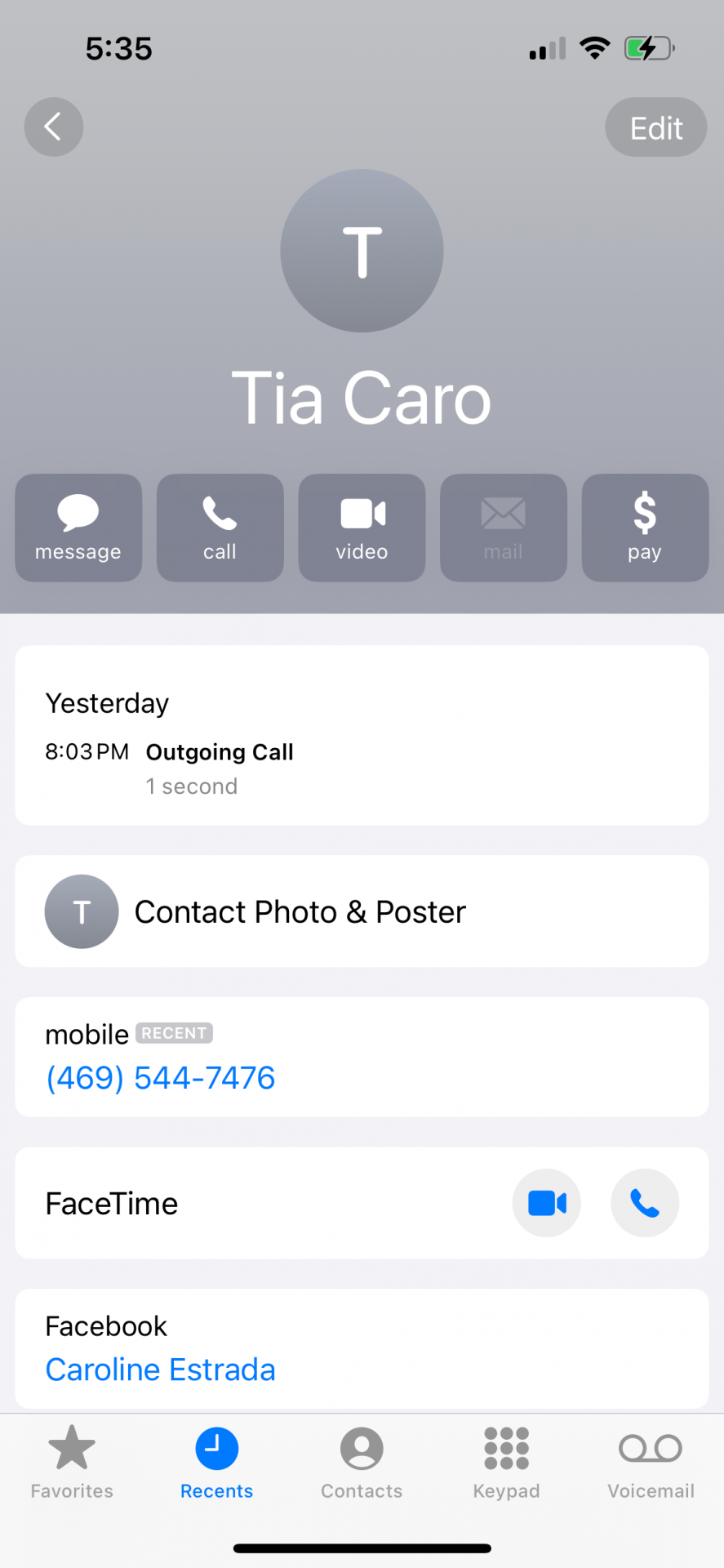Screen dimensions: 724x1568
Task: Send a message to Tia Caro
Action: (78, 528)
